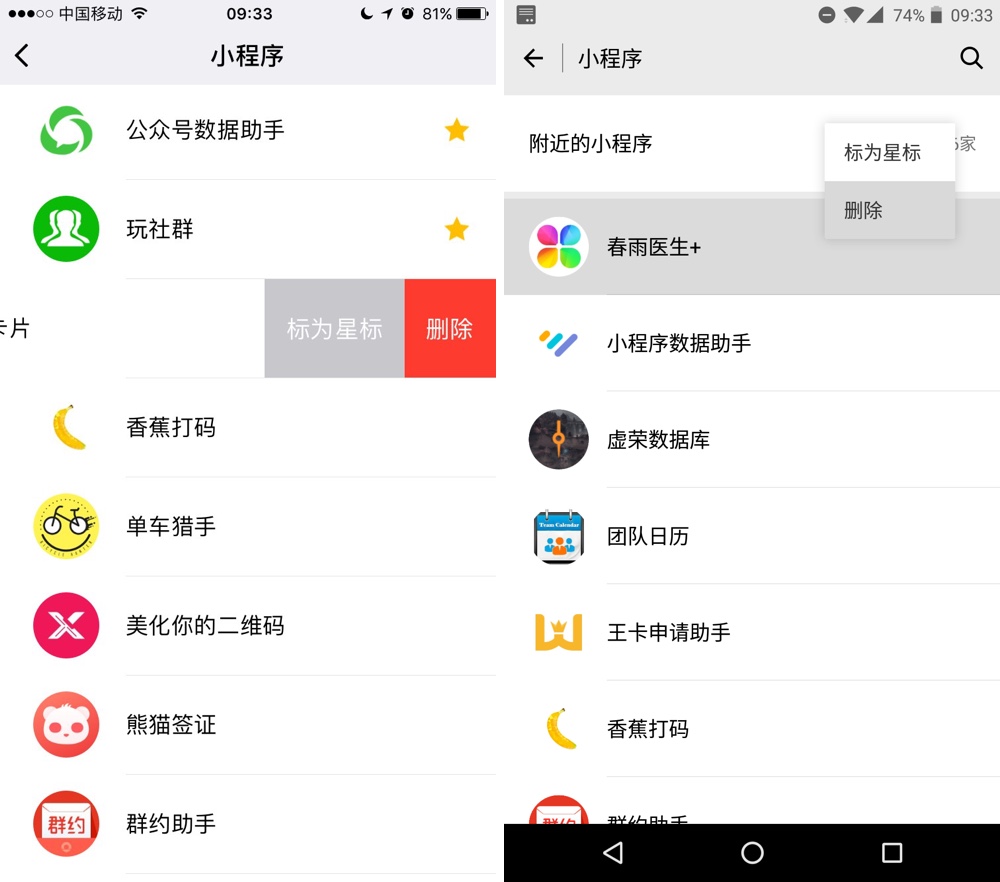Tap the back chevron beside the centered 小程序 title
Viewport: 1000px width, 882px height.
click(22, 56)
